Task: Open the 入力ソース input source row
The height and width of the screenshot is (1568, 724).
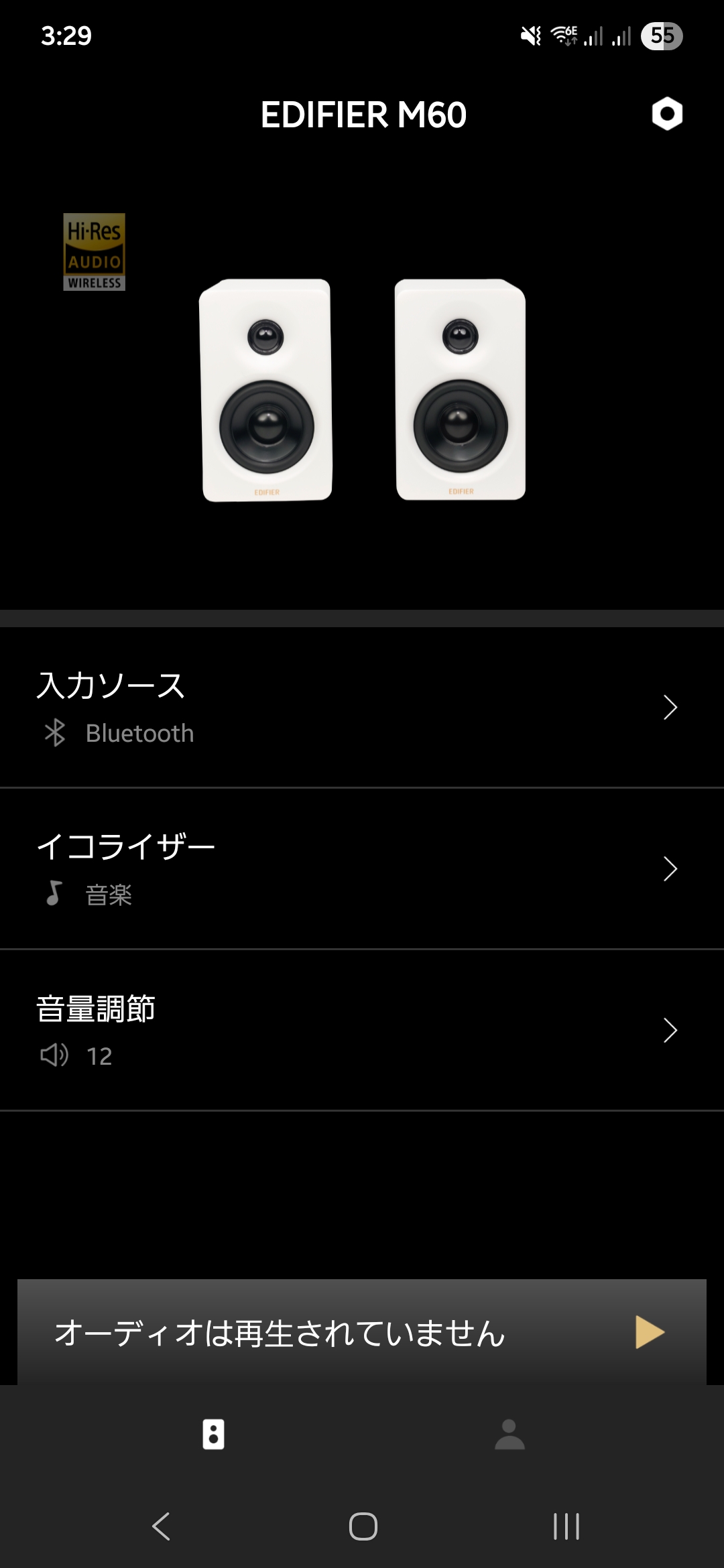Action: (x=362, y=708)
